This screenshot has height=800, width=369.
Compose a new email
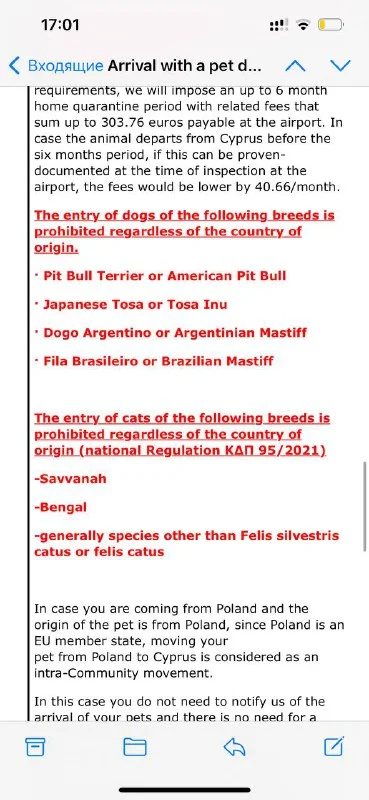(334, 746)
